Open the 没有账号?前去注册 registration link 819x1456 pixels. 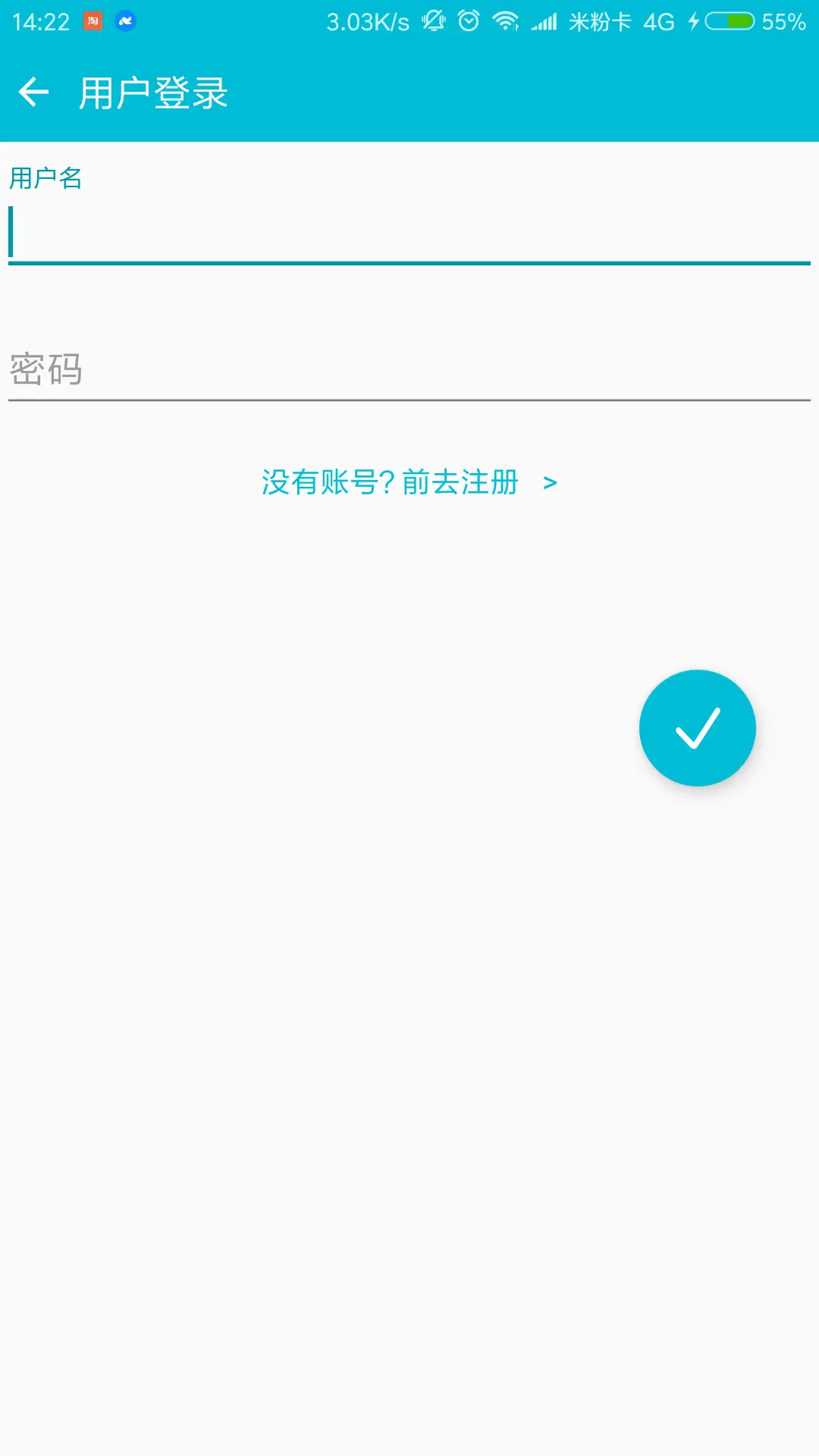pos(409,482)
